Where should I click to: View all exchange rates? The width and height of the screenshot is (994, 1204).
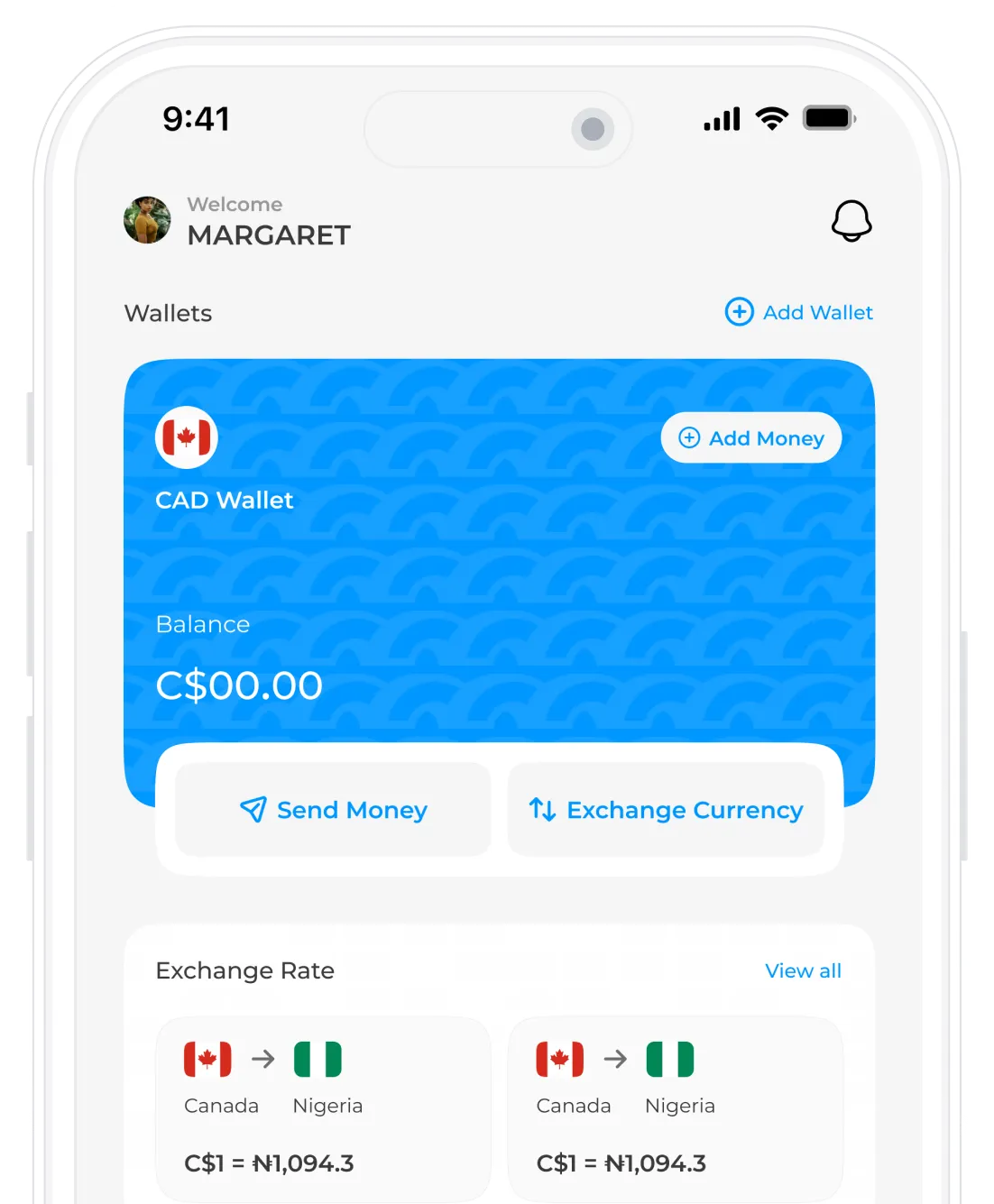pos(803,971)
